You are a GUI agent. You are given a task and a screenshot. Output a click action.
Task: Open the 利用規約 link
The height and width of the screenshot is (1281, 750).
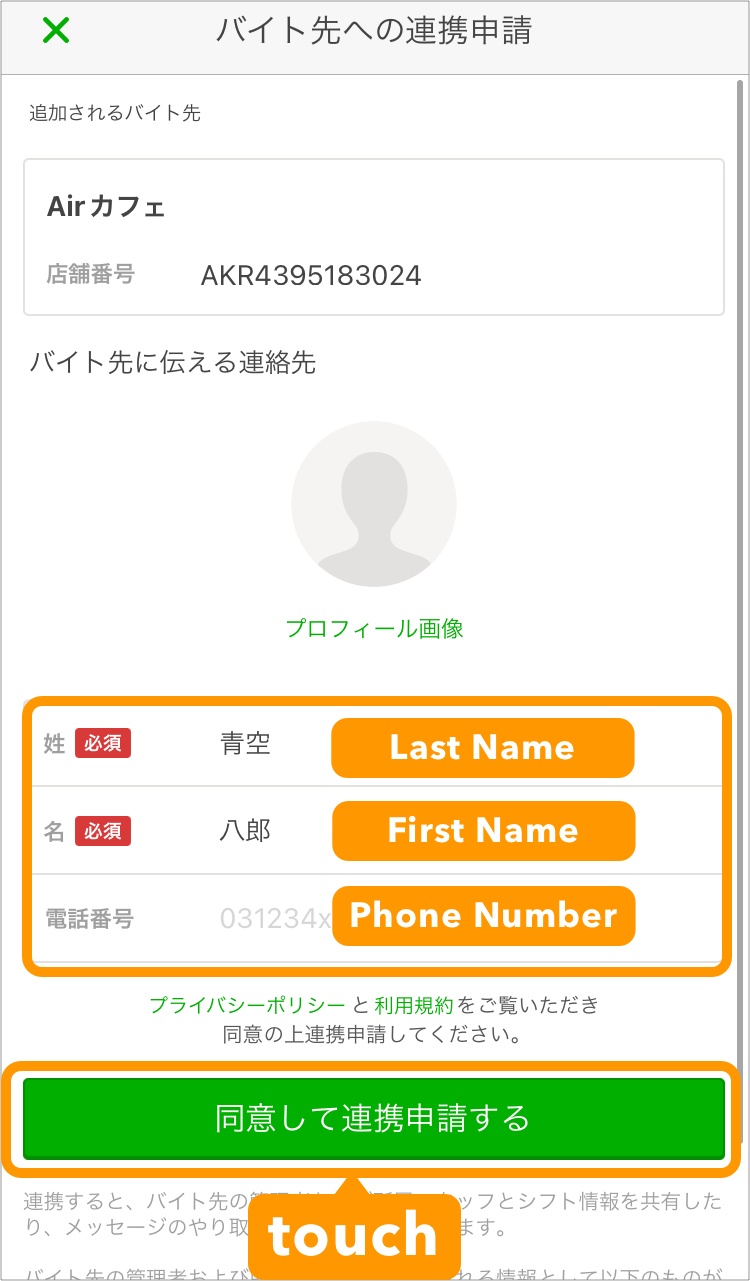pos(413,1005)
